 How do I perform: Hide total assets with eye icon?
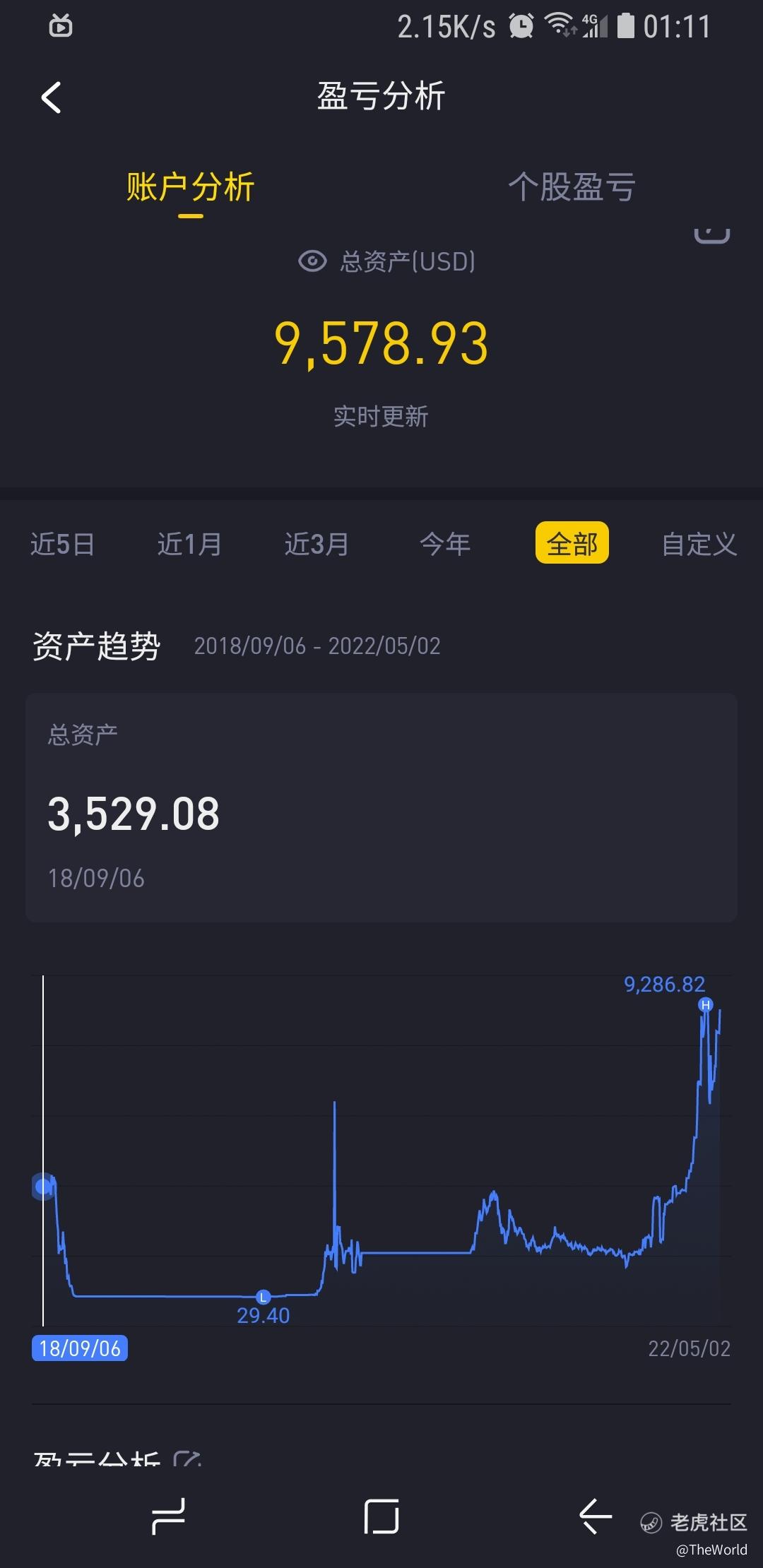(x=312, y=261)
